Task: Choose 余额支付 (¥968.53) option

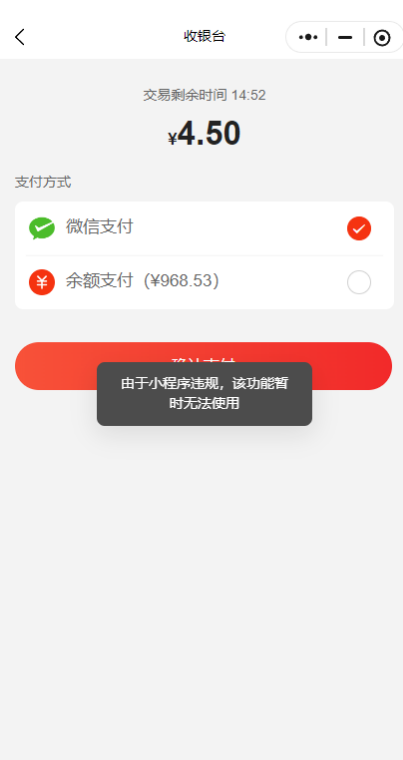Action: click(204, 282)
